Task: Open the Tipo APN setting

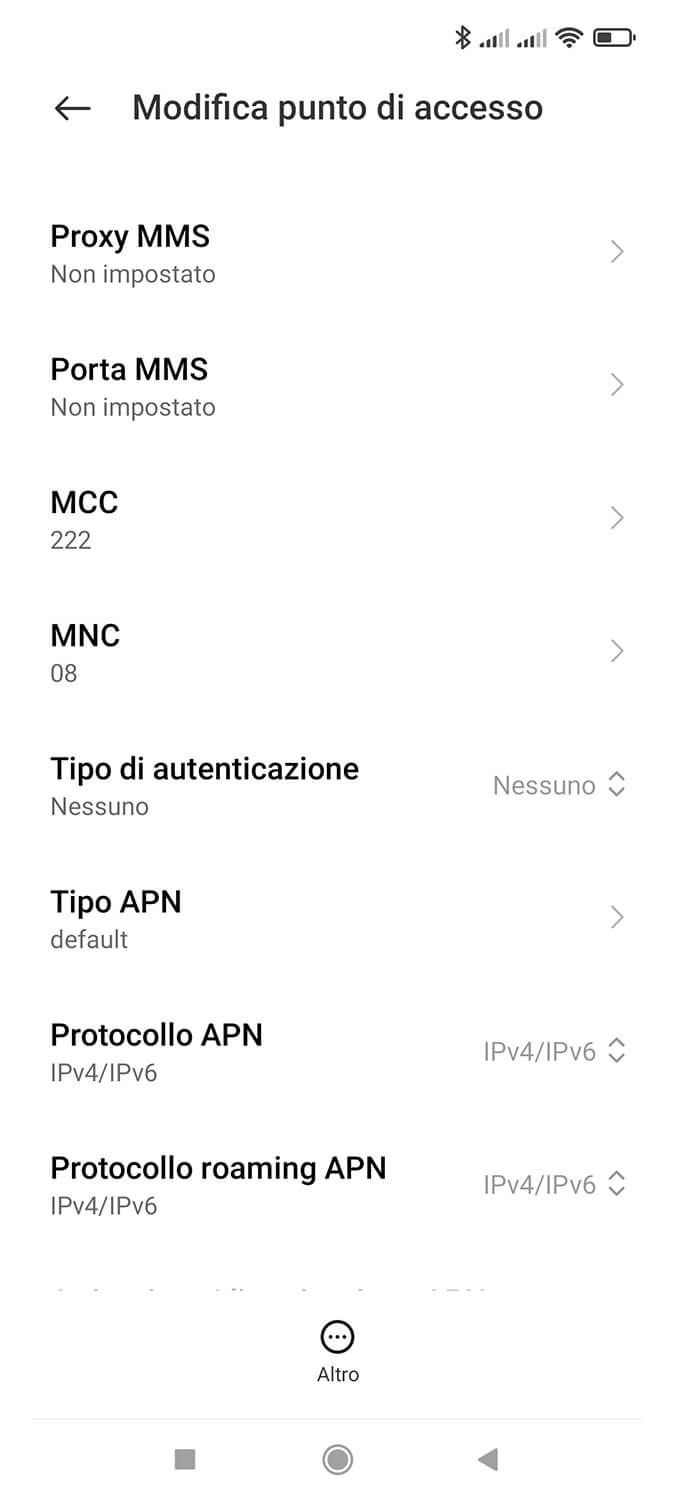Action: [x=337, y=918]
